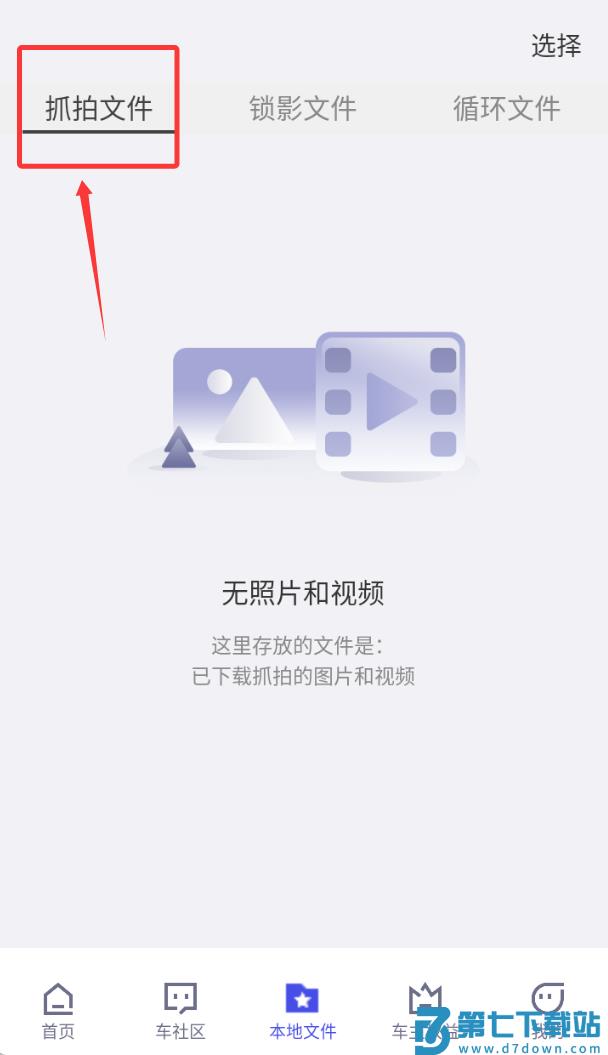Open the 车社区 community tab
Screen dimensions: 608x1055
[x=180, y=1010]
